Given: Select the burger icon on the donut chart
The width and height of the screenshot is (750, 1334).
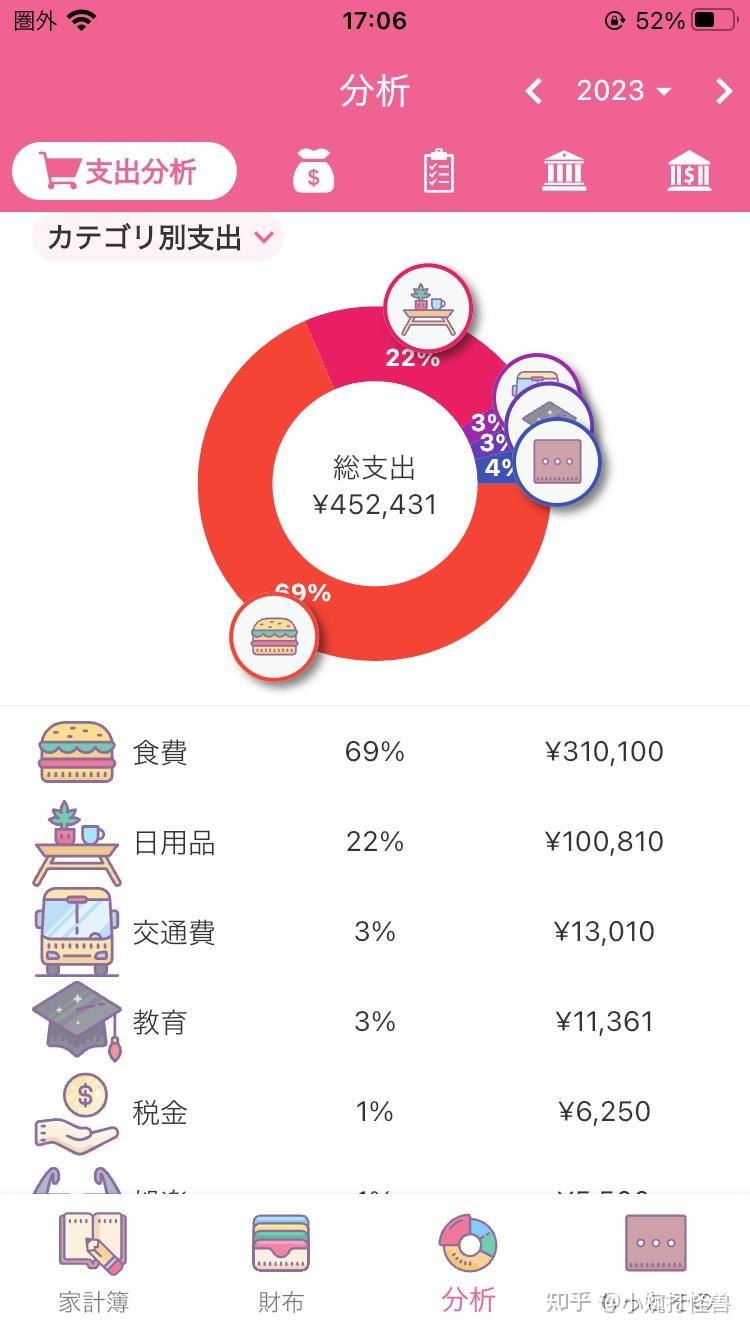Looking at the screenshot, I should click(274, 636).
